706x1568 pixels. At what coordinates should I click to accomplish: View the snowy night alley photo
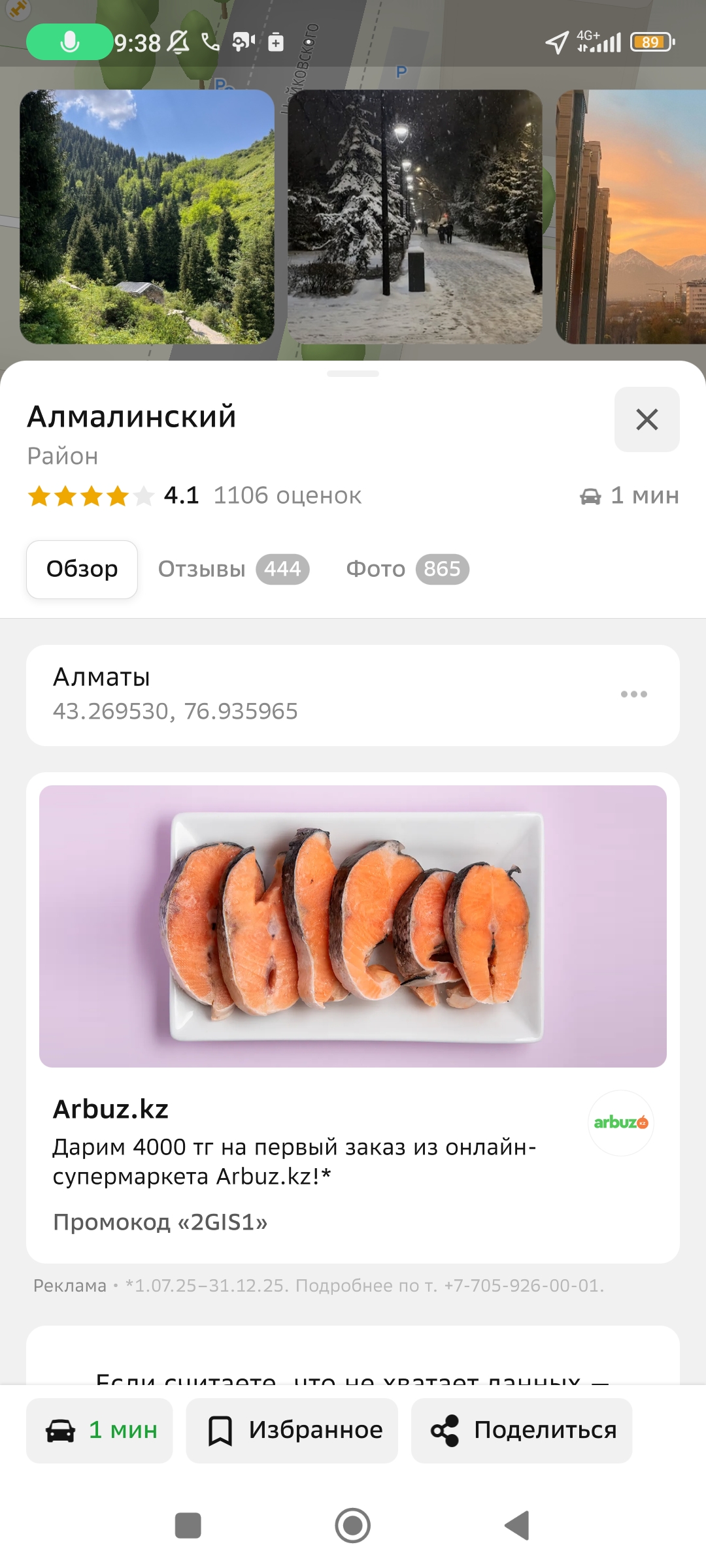click(415, 217)
